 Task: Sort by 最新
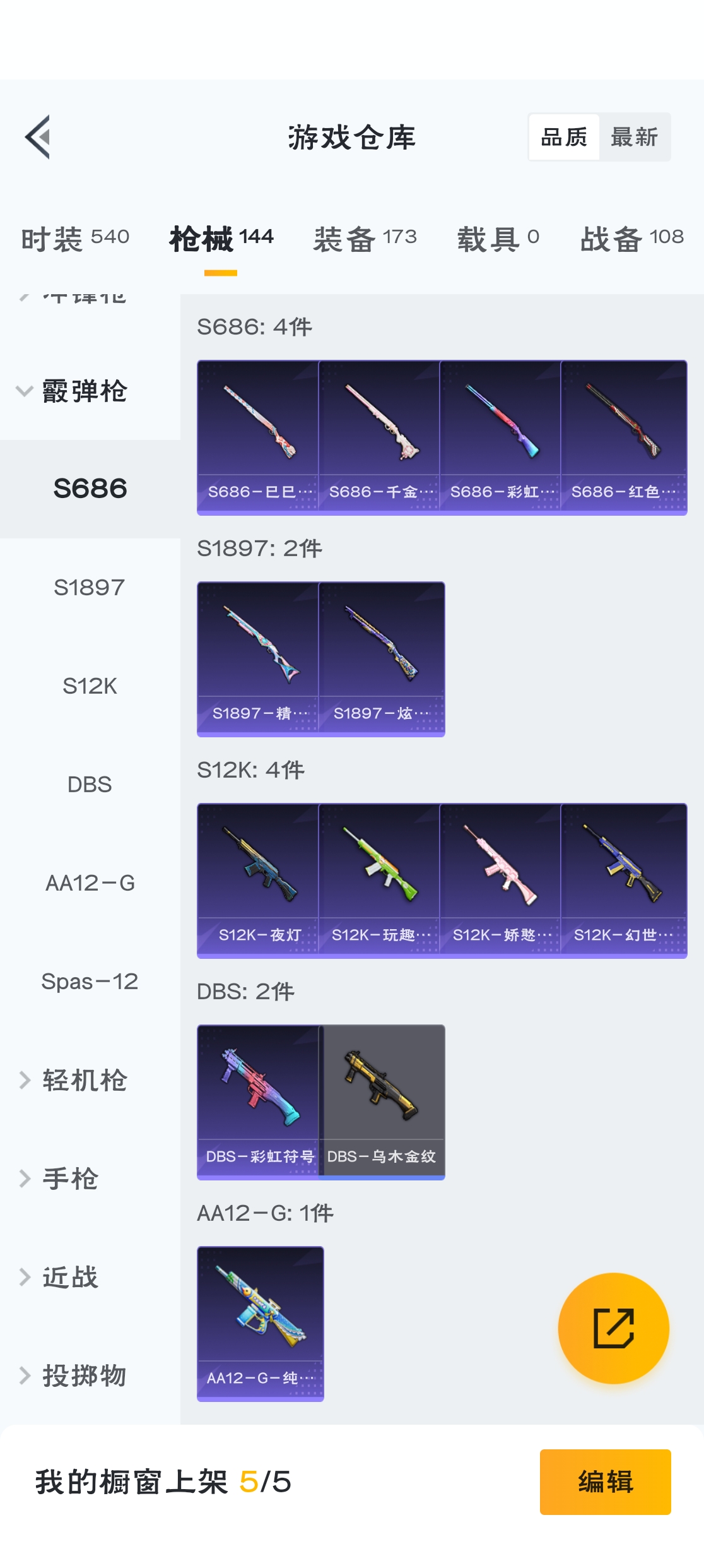(634, 137)
